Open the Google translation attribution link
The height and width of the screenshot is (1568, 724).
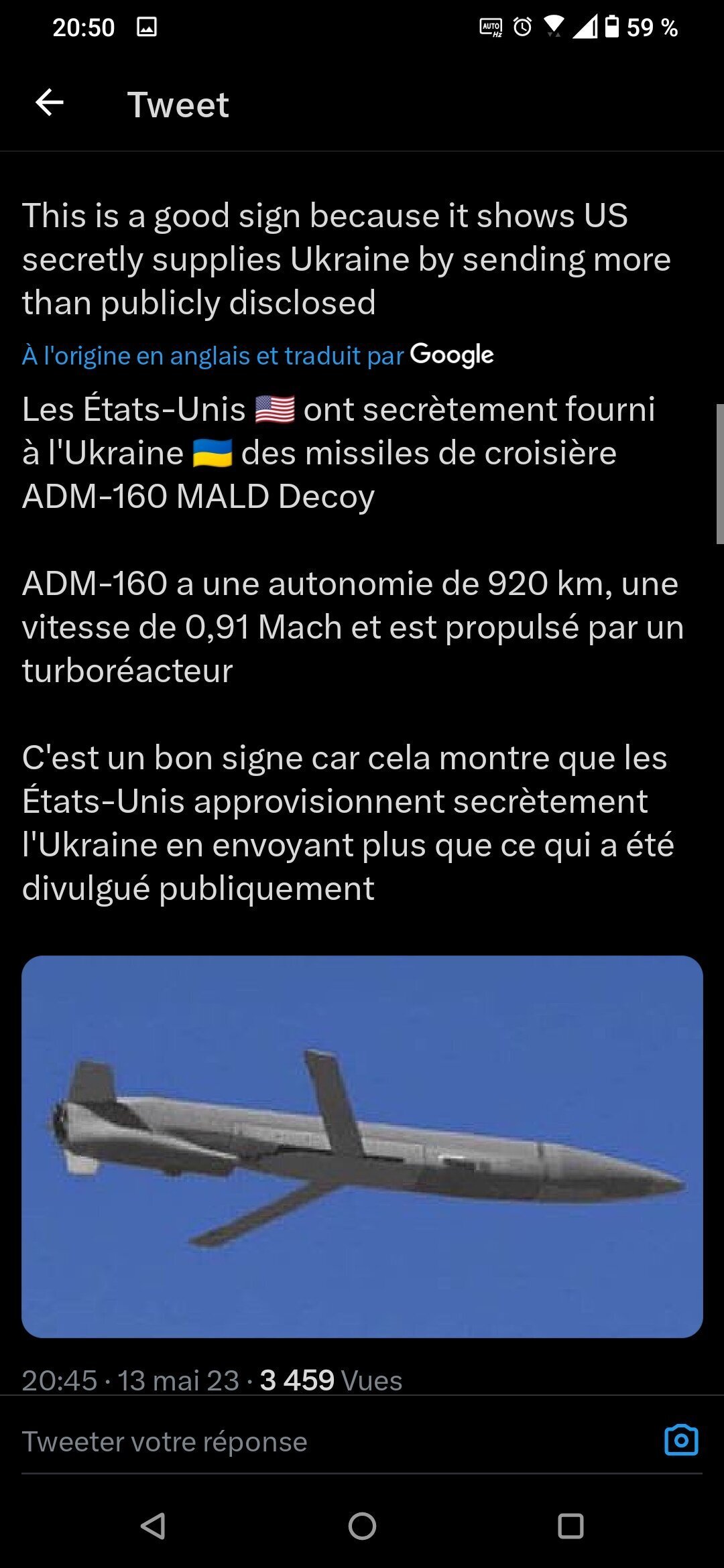click(x=257, y=355)
